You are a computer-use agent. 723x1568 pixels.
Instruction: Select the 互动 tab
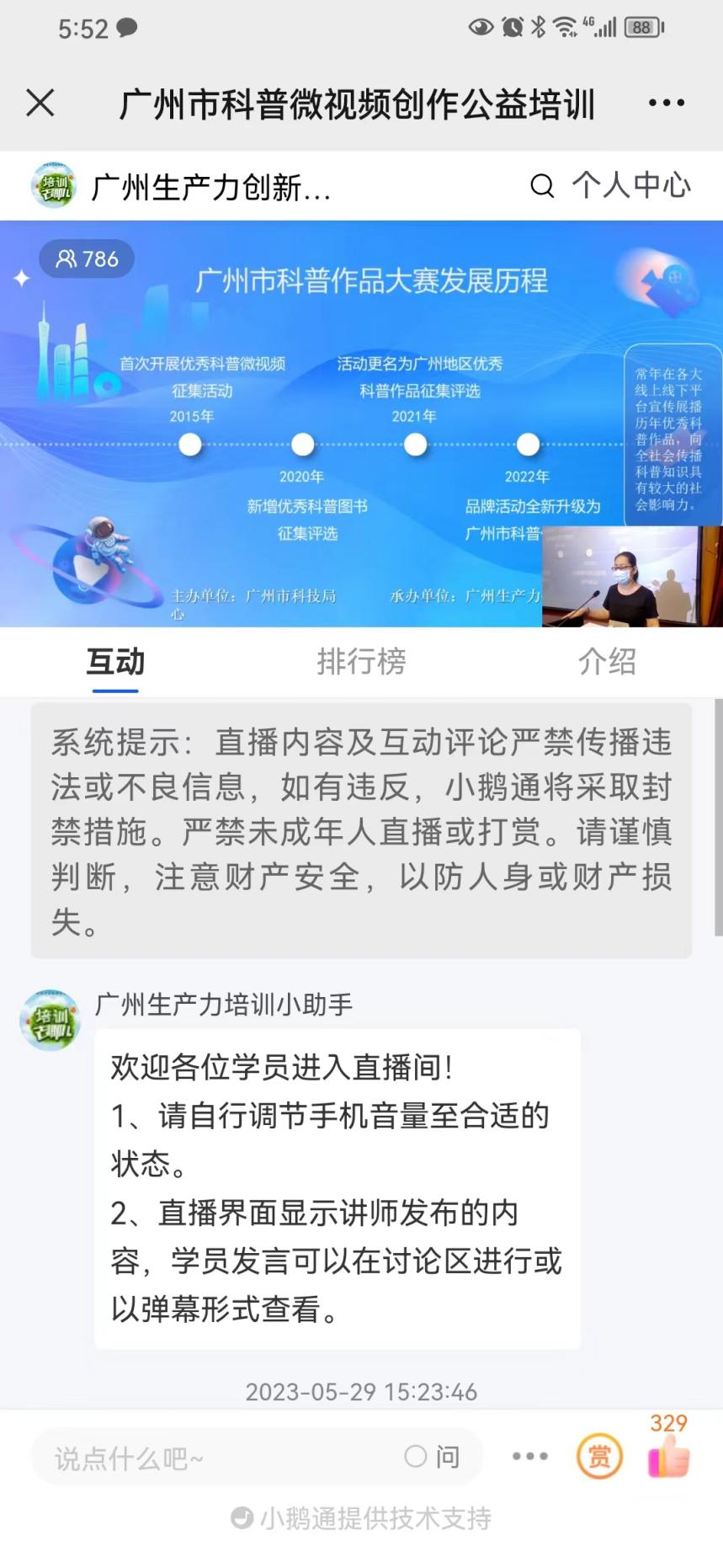point(115,662)
